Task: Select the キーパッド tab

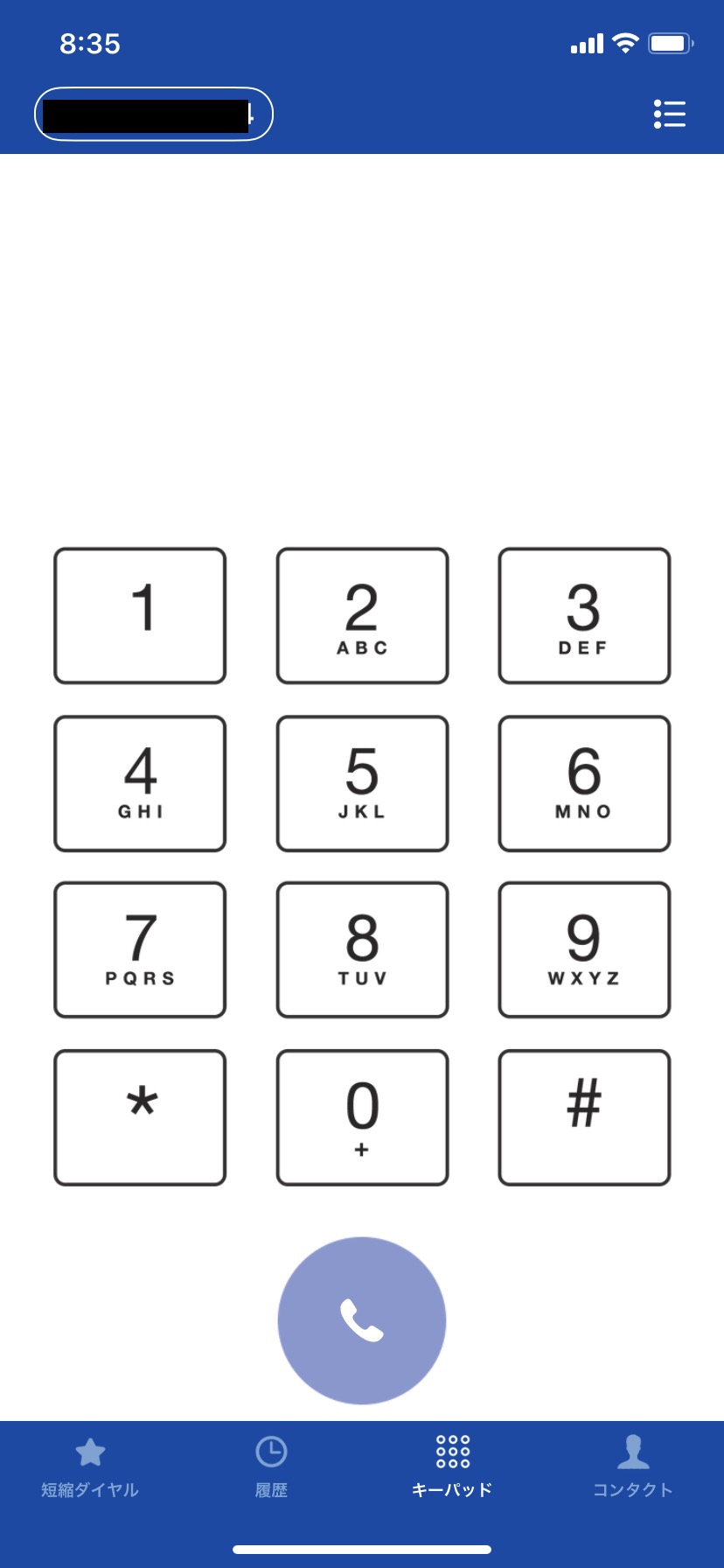Action: click(452, 1467)
